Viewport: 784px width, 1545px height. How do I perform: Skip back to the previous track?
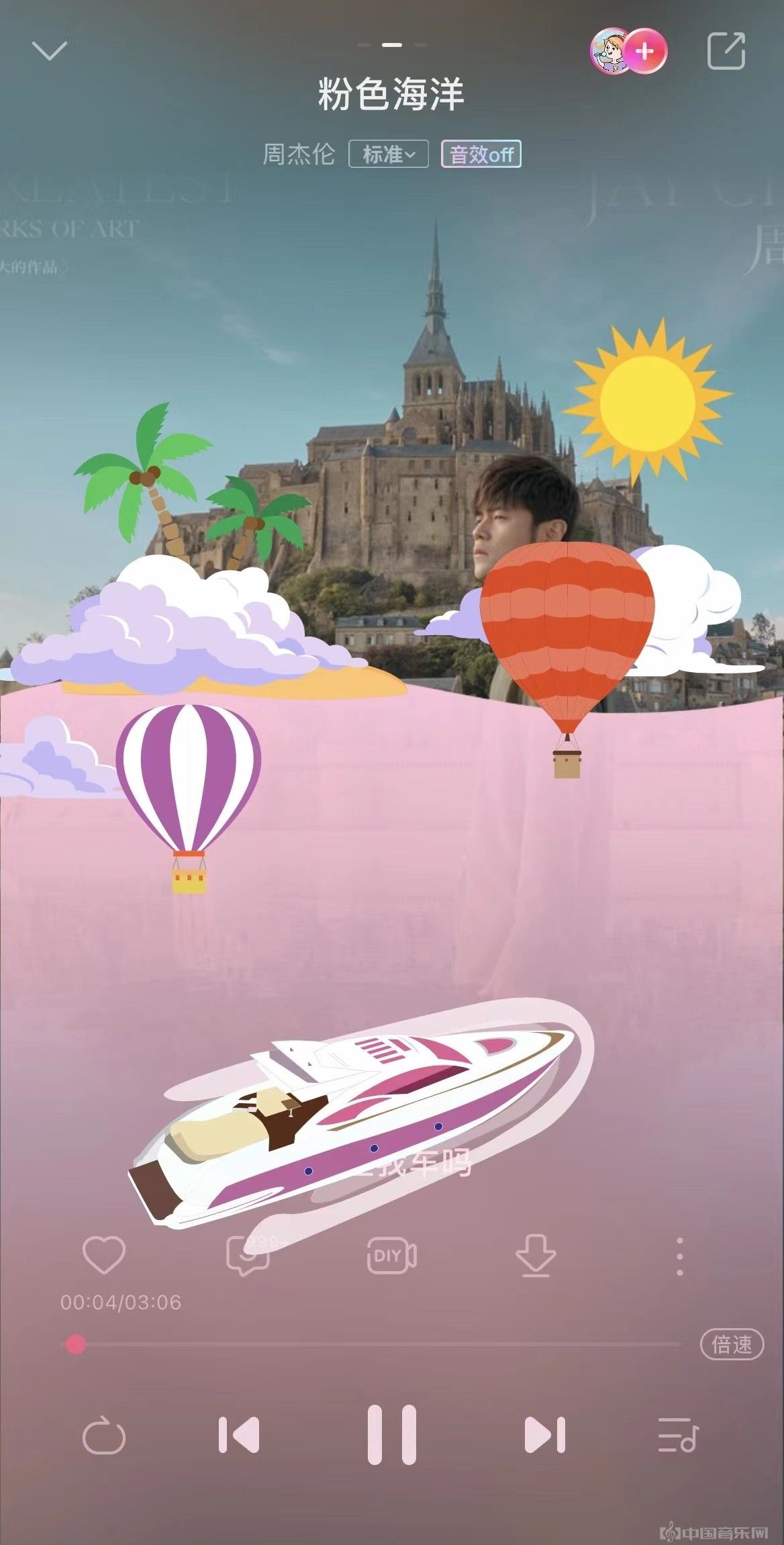point(239,1436)
